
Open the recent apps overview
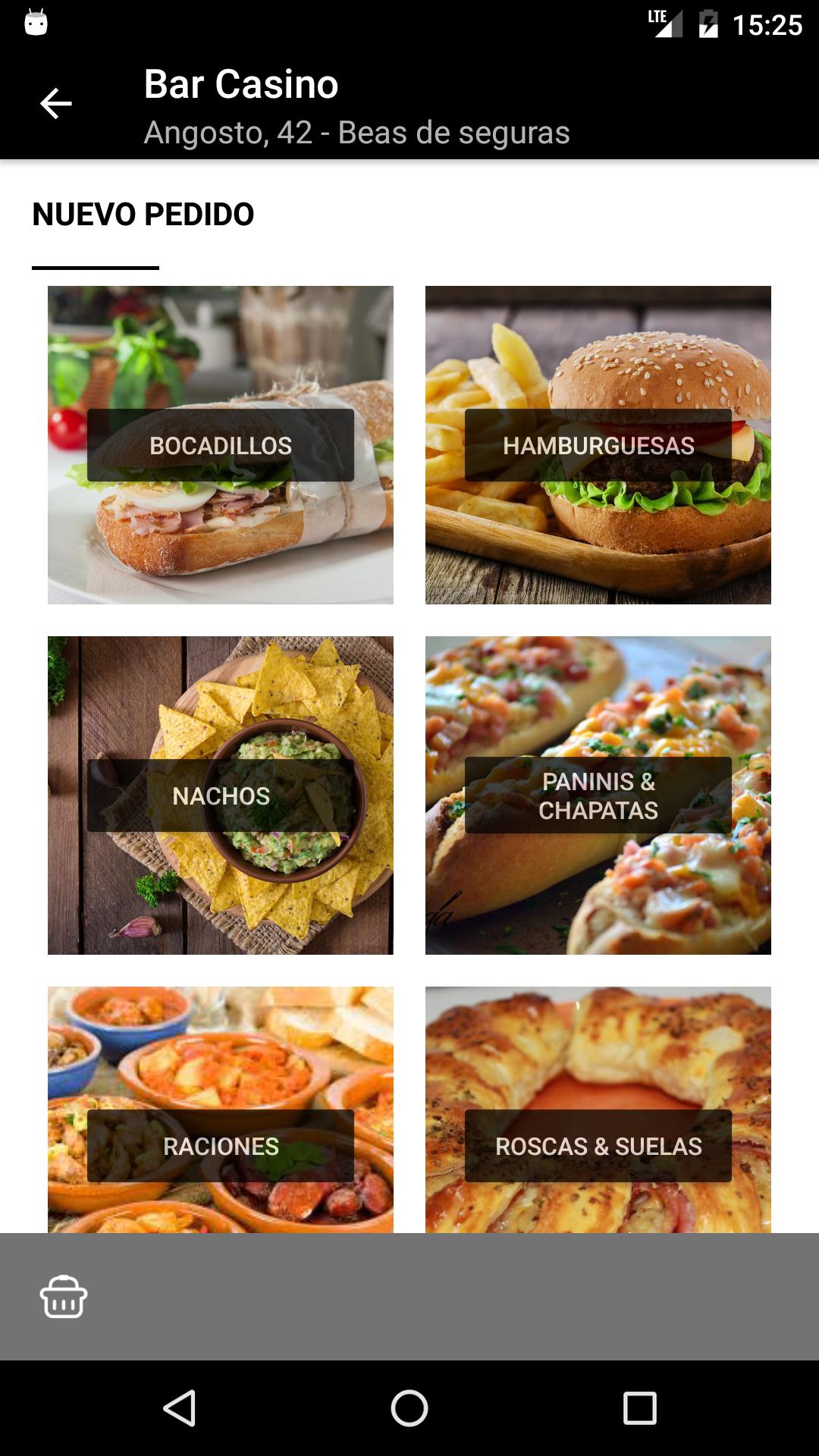coord(639,1408)
